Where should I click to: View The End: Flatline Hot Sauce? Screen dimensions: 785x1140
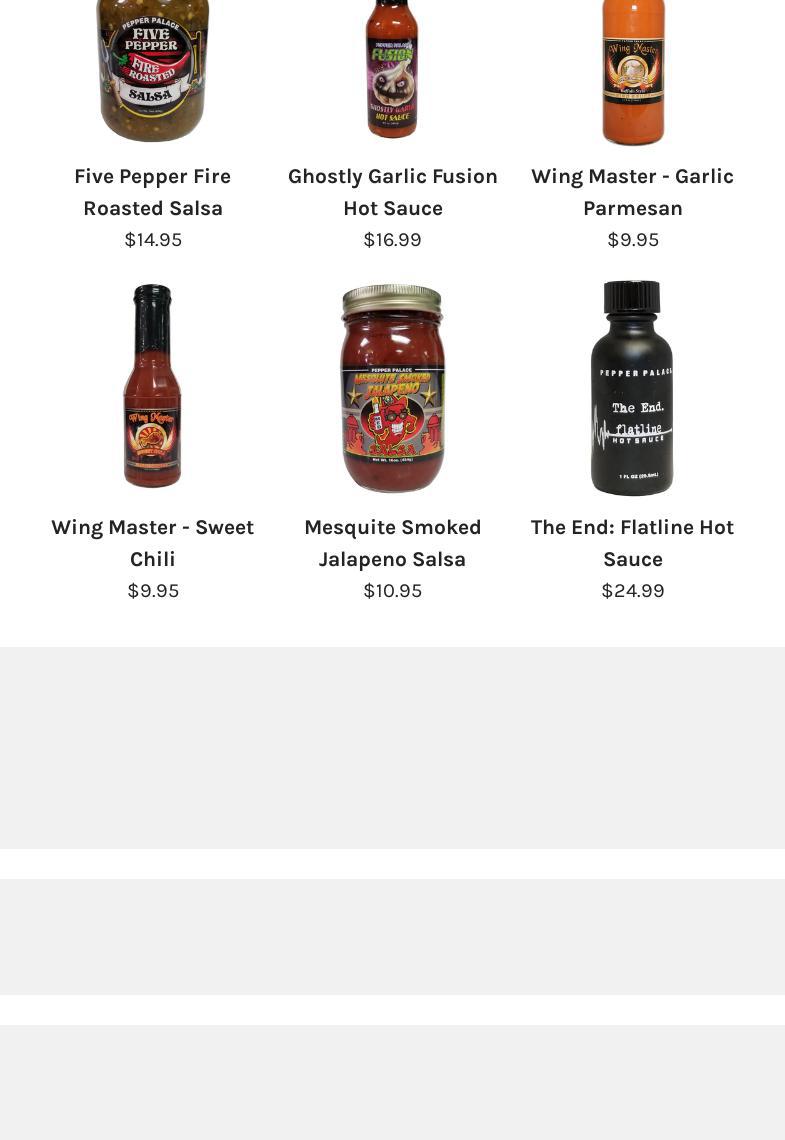[x=632, y=543]
